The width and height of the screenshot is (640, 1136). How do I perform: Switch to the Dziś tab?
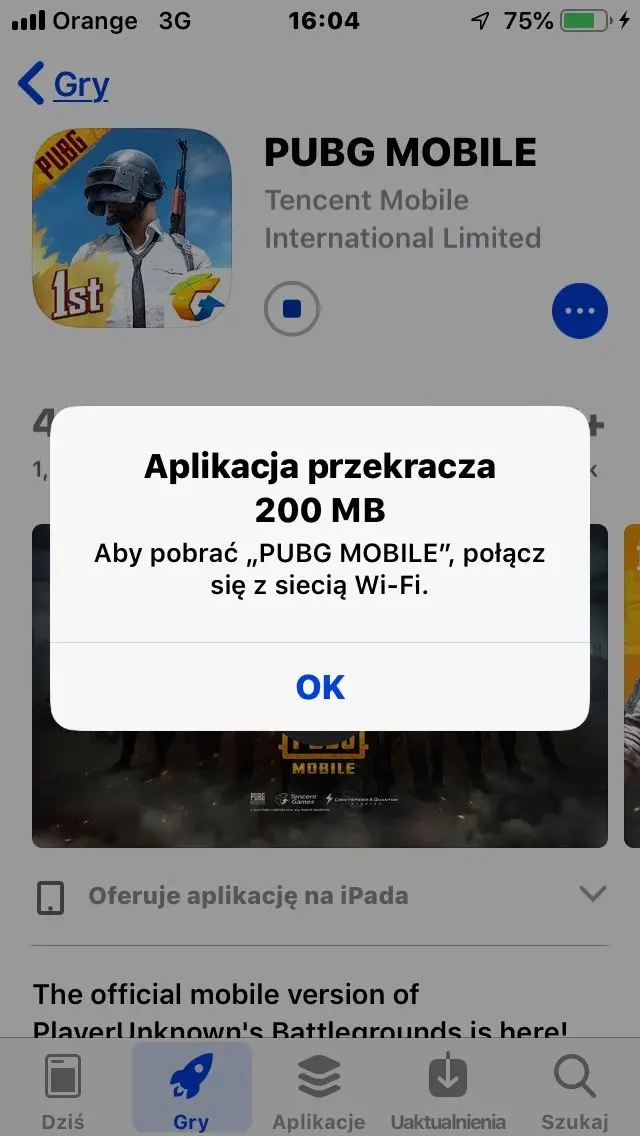pyautogui.click(x=63, y=1092)
